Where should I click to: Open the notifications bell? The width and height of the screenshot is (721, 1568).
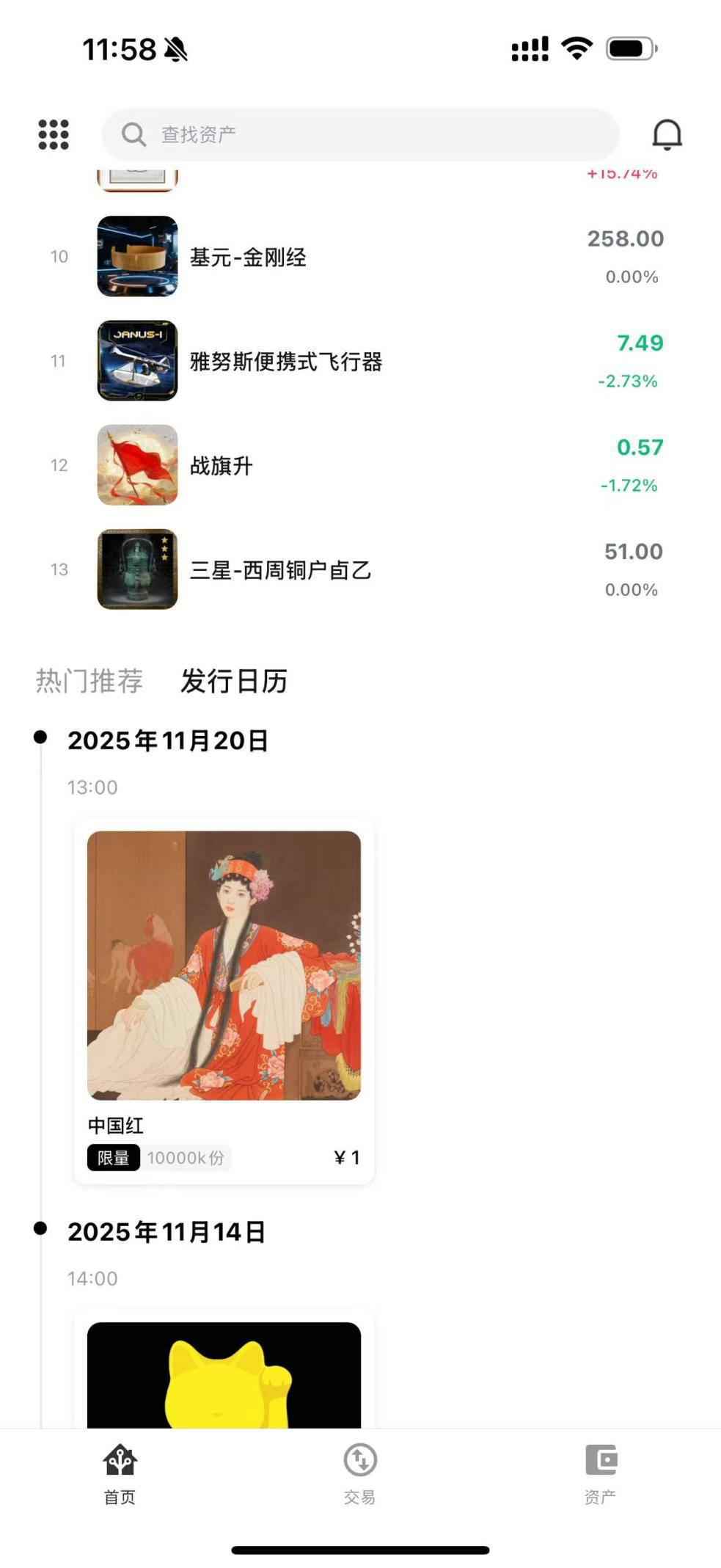[667, 135]
